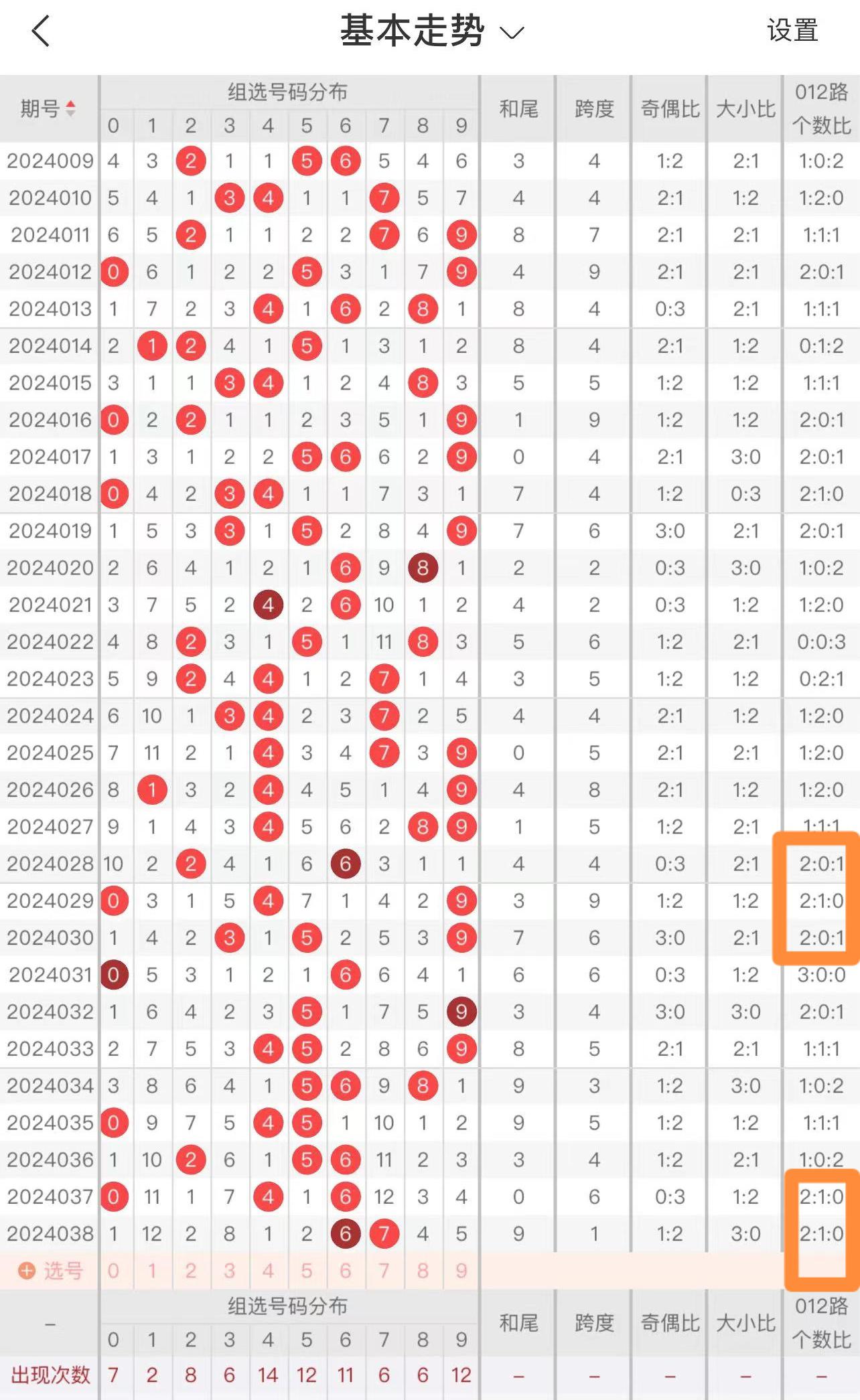The width and height of the screenshot is (860, 1400).
Task: Select number 0 in the 选号 row
Action: pyautogui.click(x=114, y=1270)
